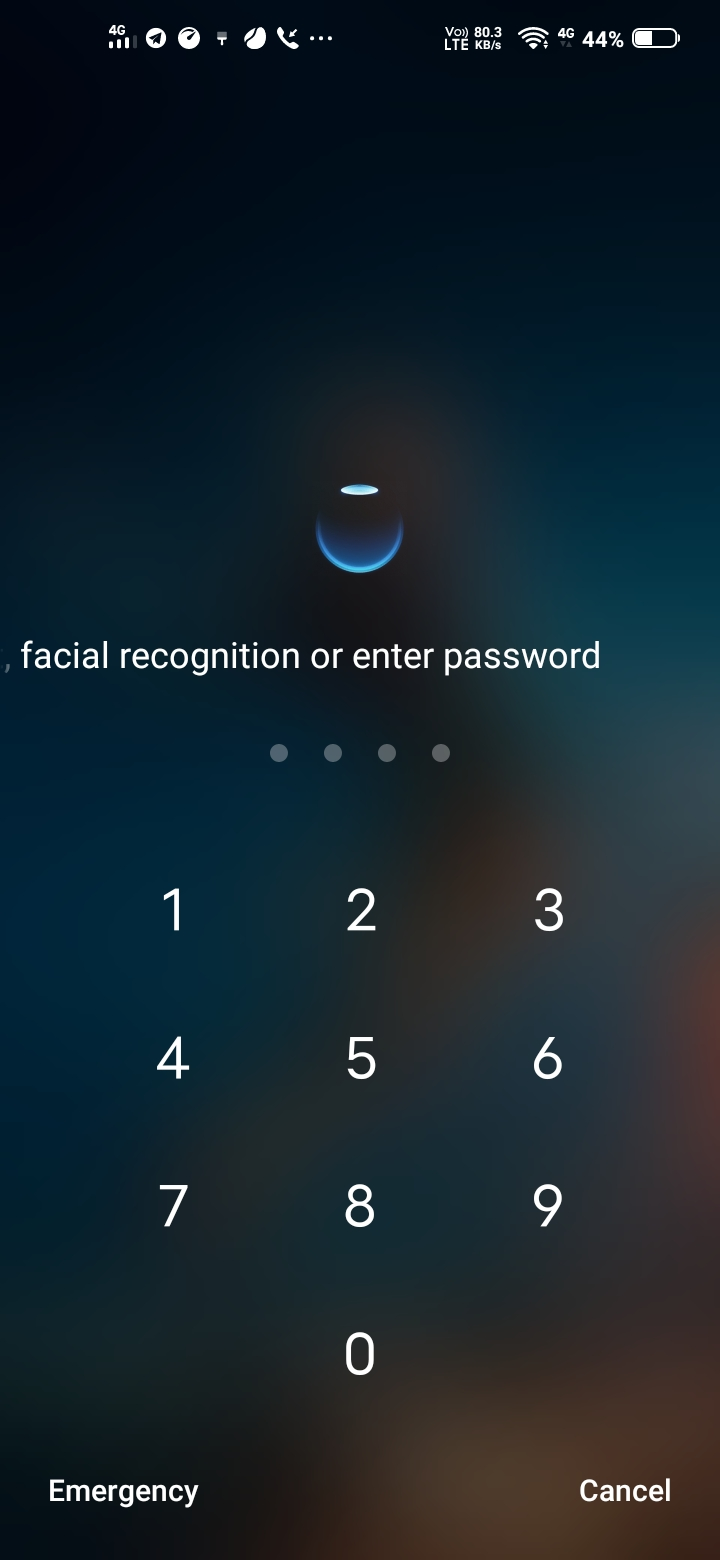720x1560 pixels.
Task: Tap the number 7 key
Action: 173,1206
